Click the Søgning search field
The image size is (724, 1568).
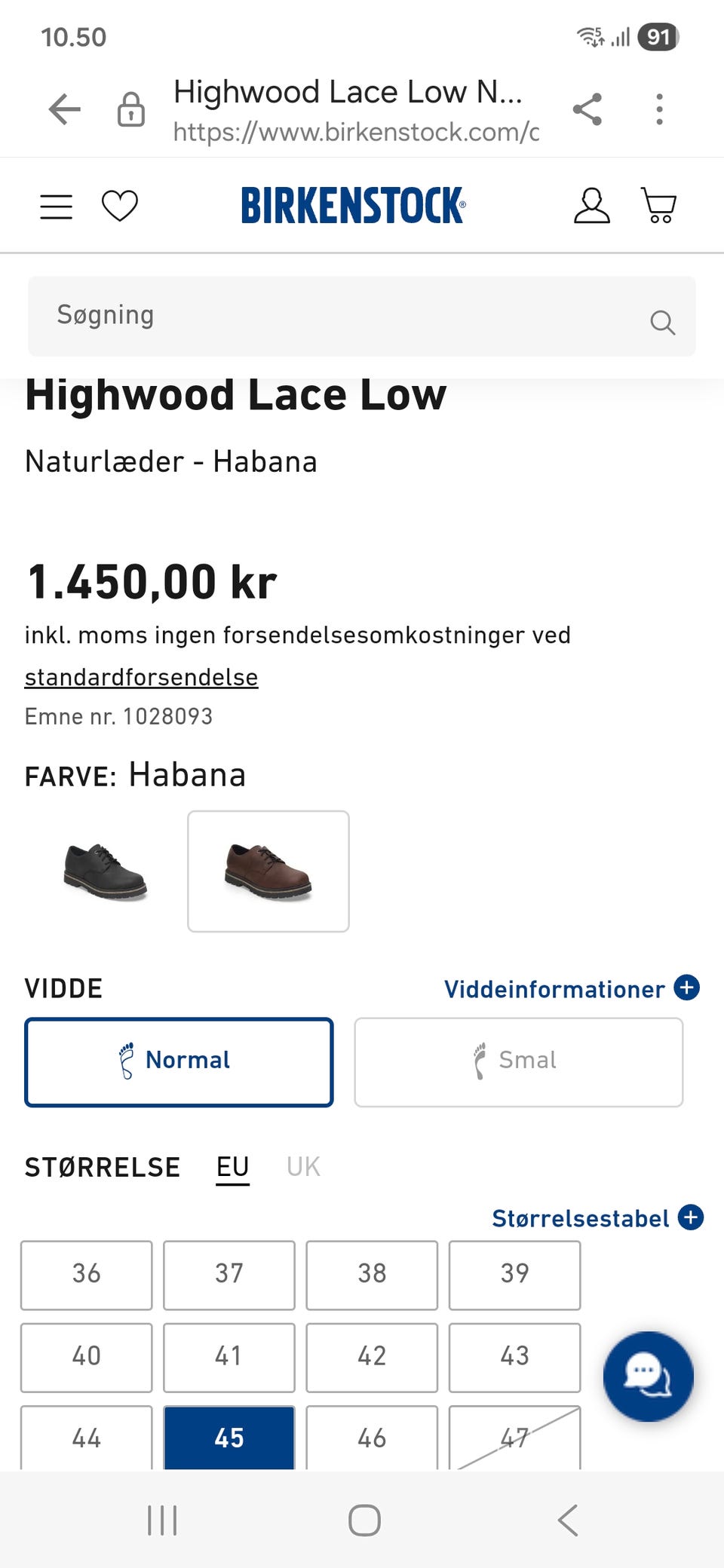point(302,316)
